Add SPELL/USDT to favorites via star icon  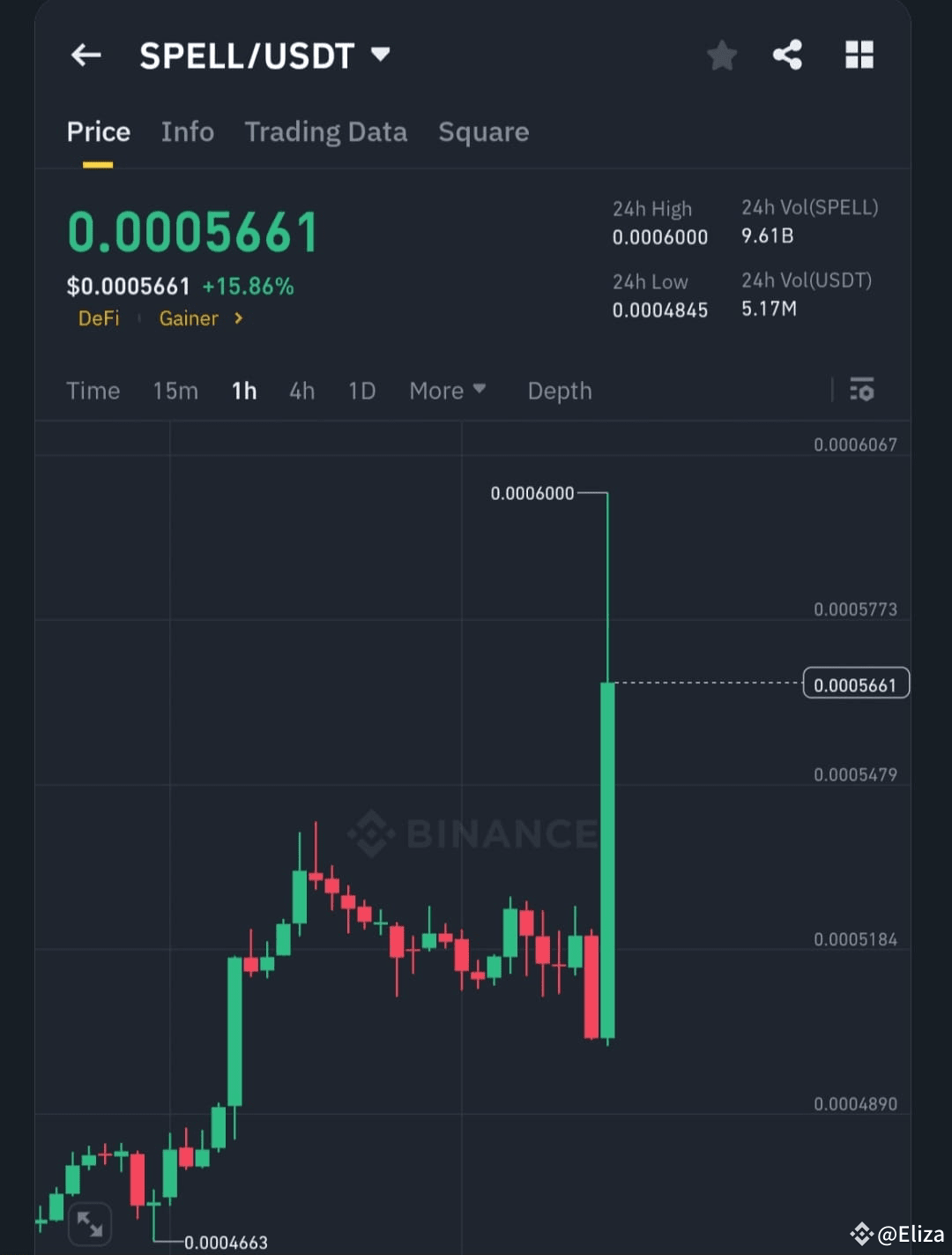tap(722, 55)
